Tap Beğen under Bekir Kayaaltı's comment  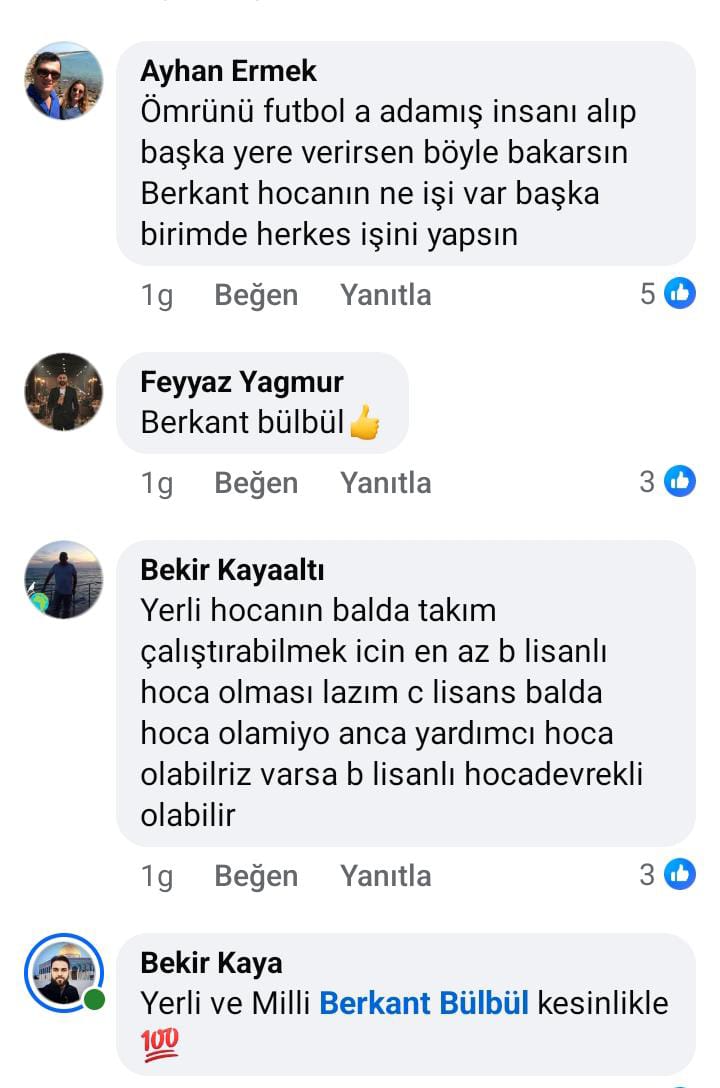[256, 876]
